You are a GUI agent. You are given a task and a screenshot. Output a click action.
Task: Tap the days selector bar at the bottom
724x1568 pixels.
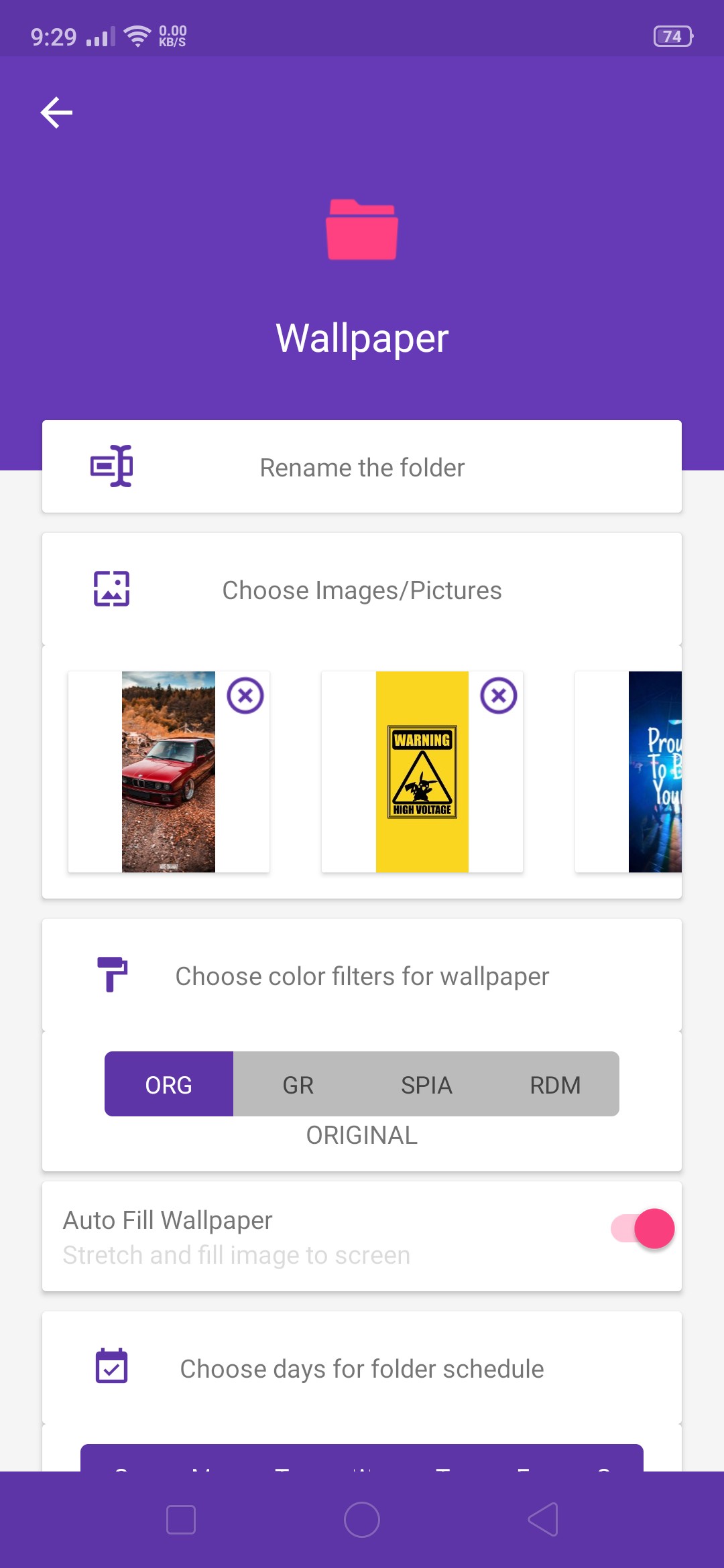(x=362, y=1481)
